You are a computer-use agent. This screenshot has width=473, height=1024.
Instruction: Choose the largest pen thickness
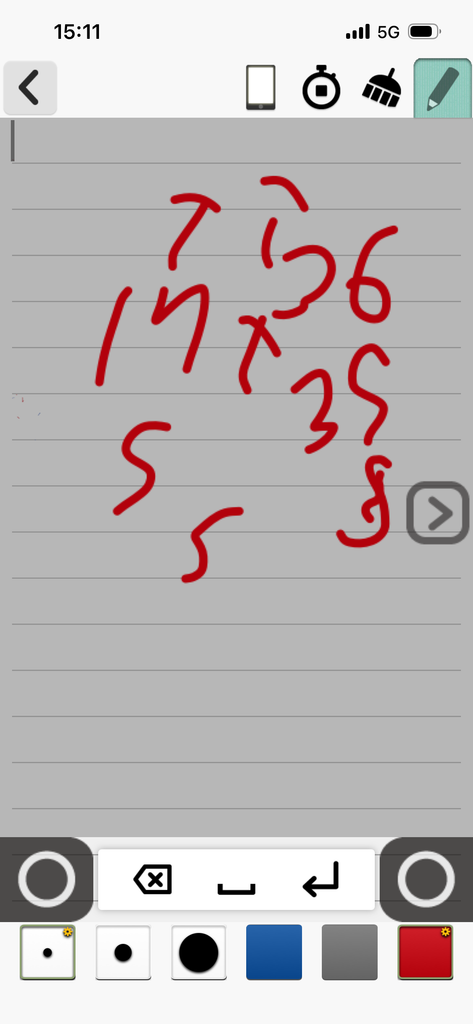199,952
